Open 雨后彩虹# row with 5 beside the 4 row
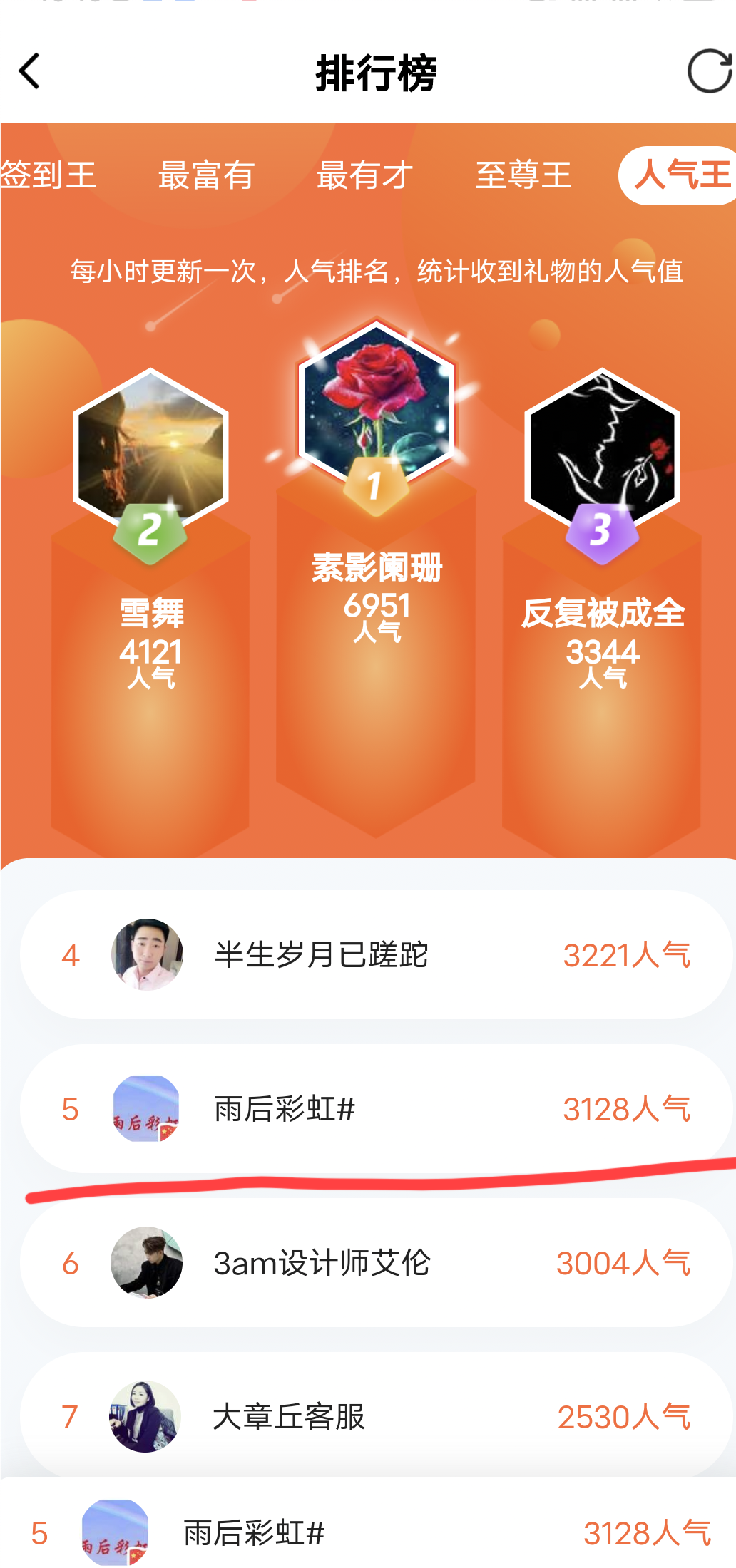 pyautogui.click(x=376, y=1109)
